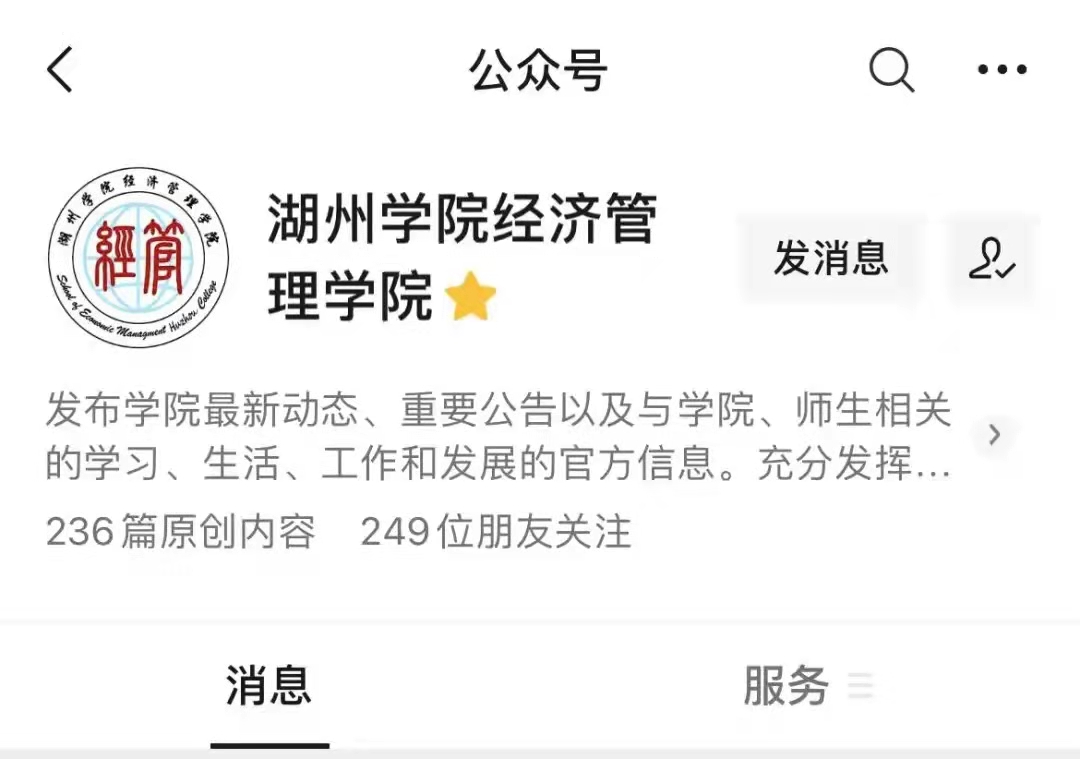Go back using the top-left arrow
The width and height of the screenshot is (1080, 759).
click(60, 71)
